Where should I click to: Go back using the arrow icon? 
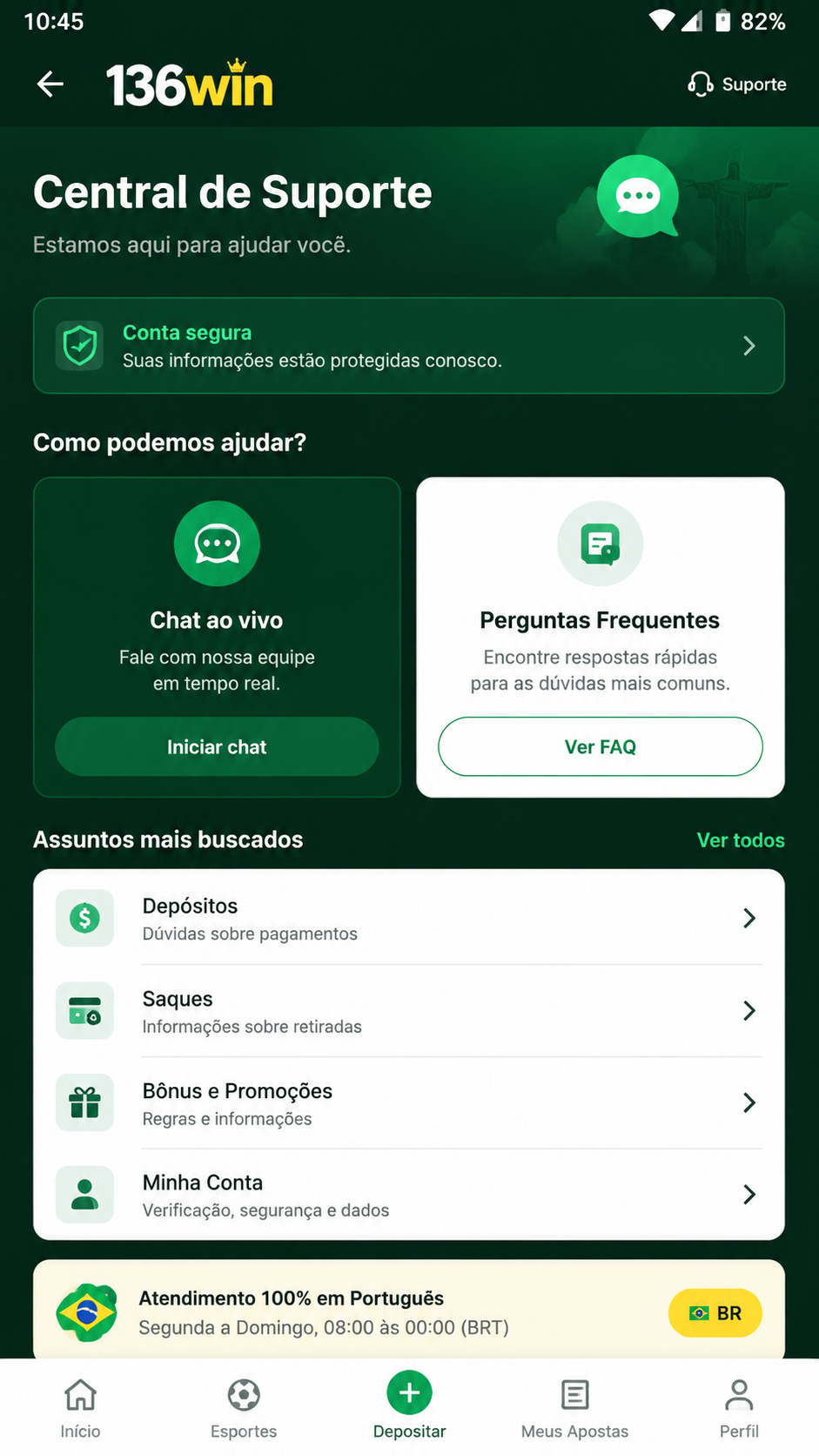pyautogui.click(x=50, y=84)
